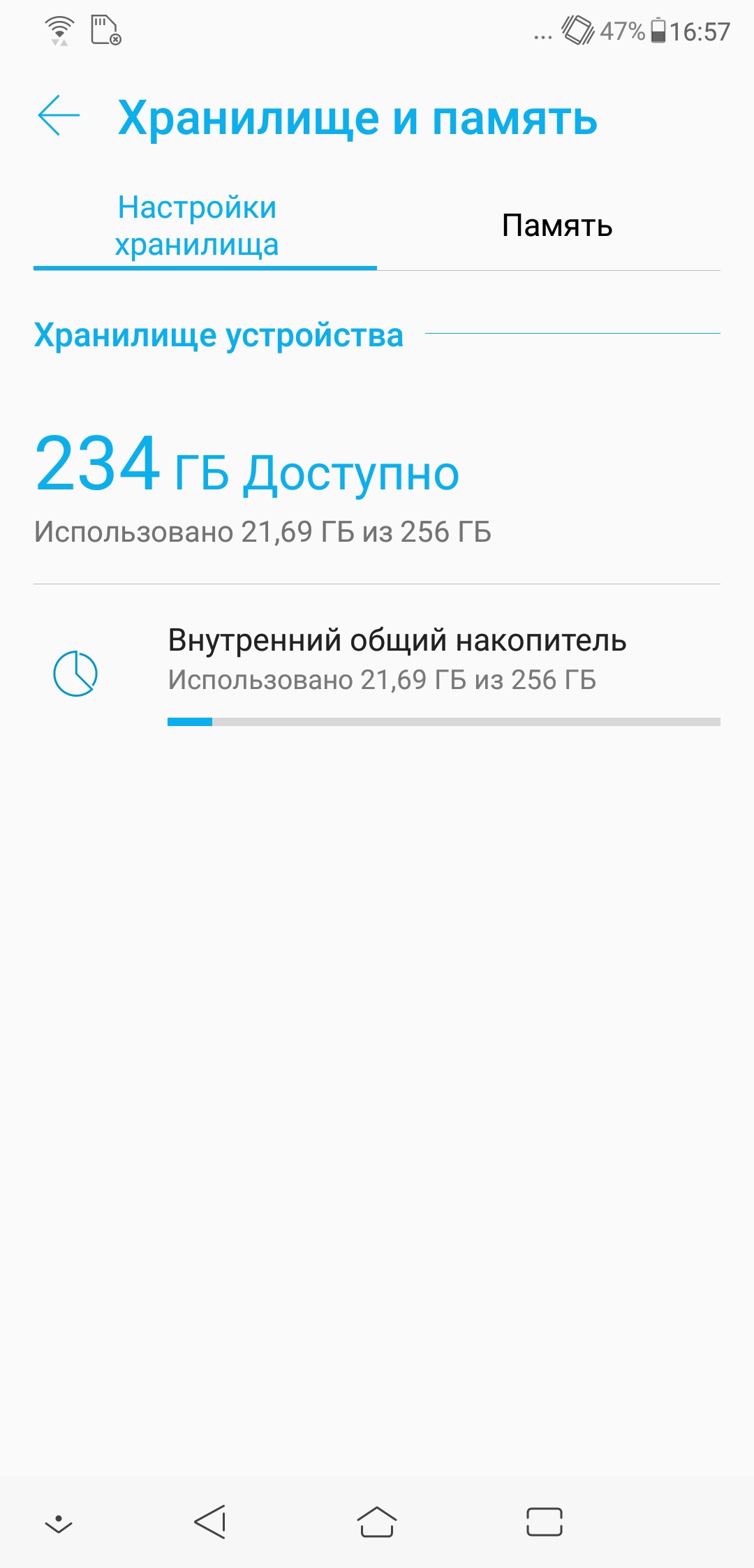Switch to the Память tab

[x=556, y=226]
